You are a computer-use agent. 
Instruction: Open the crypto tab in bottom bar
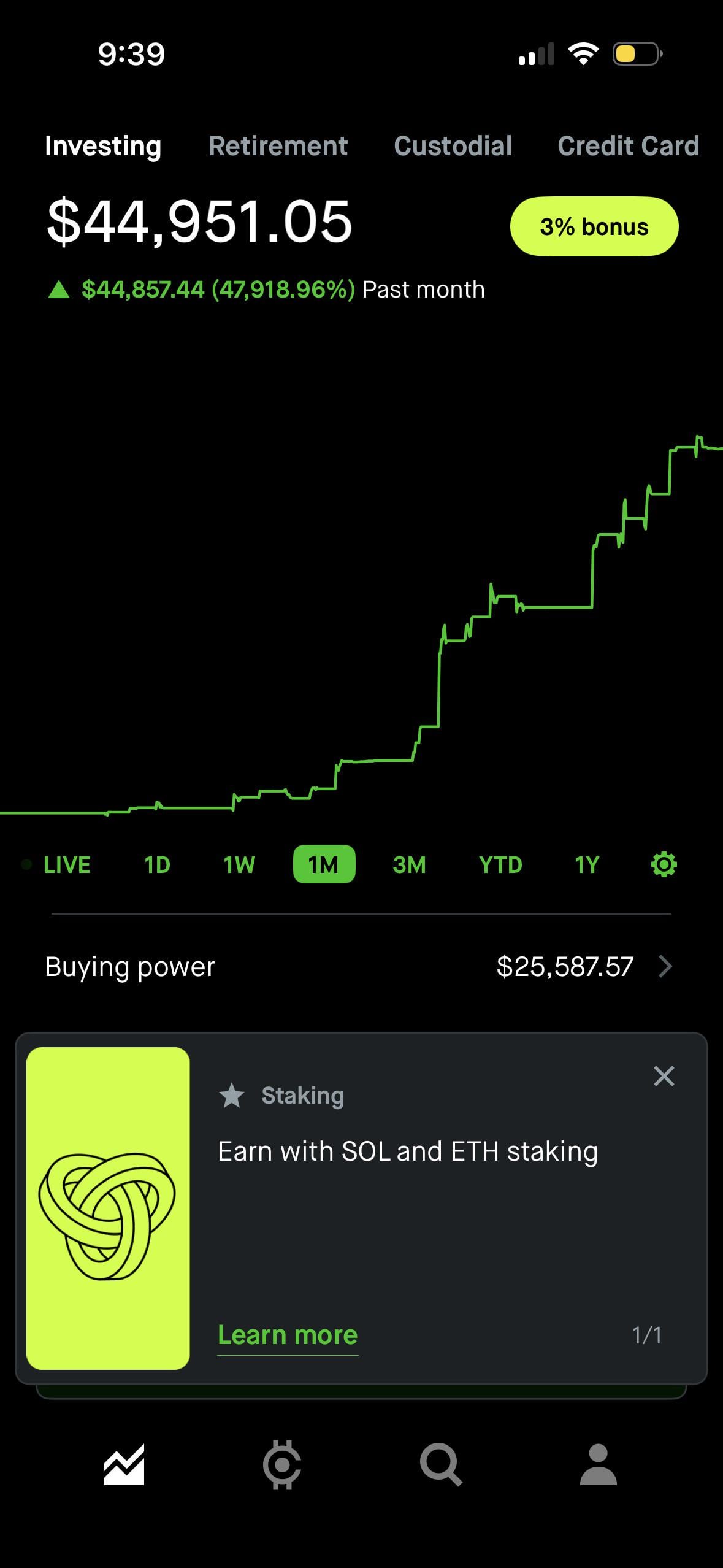click(282, 1465)
